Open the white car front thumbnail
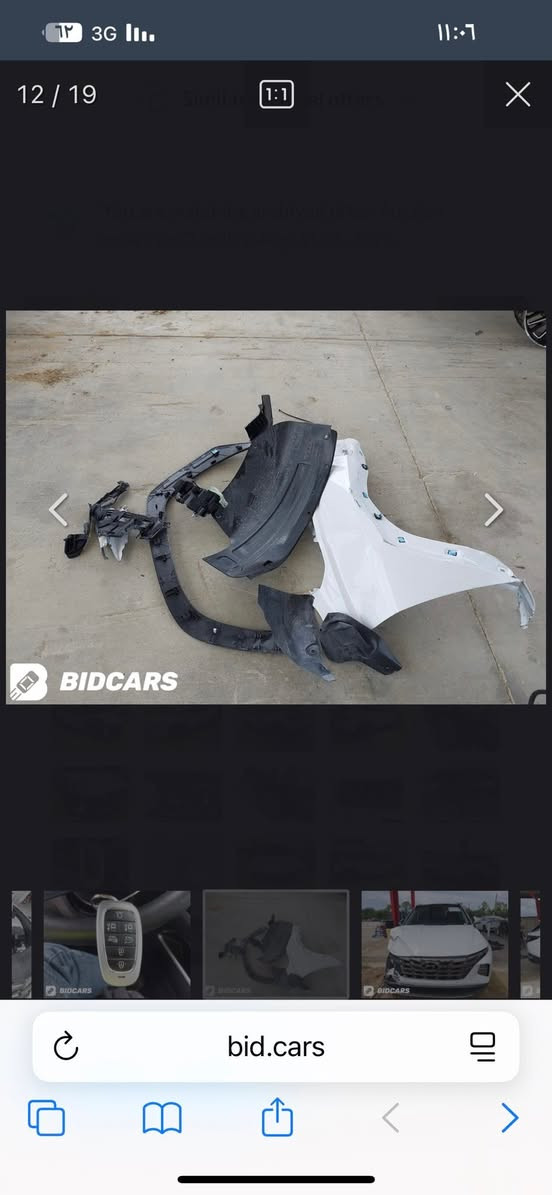 (435, 944)
